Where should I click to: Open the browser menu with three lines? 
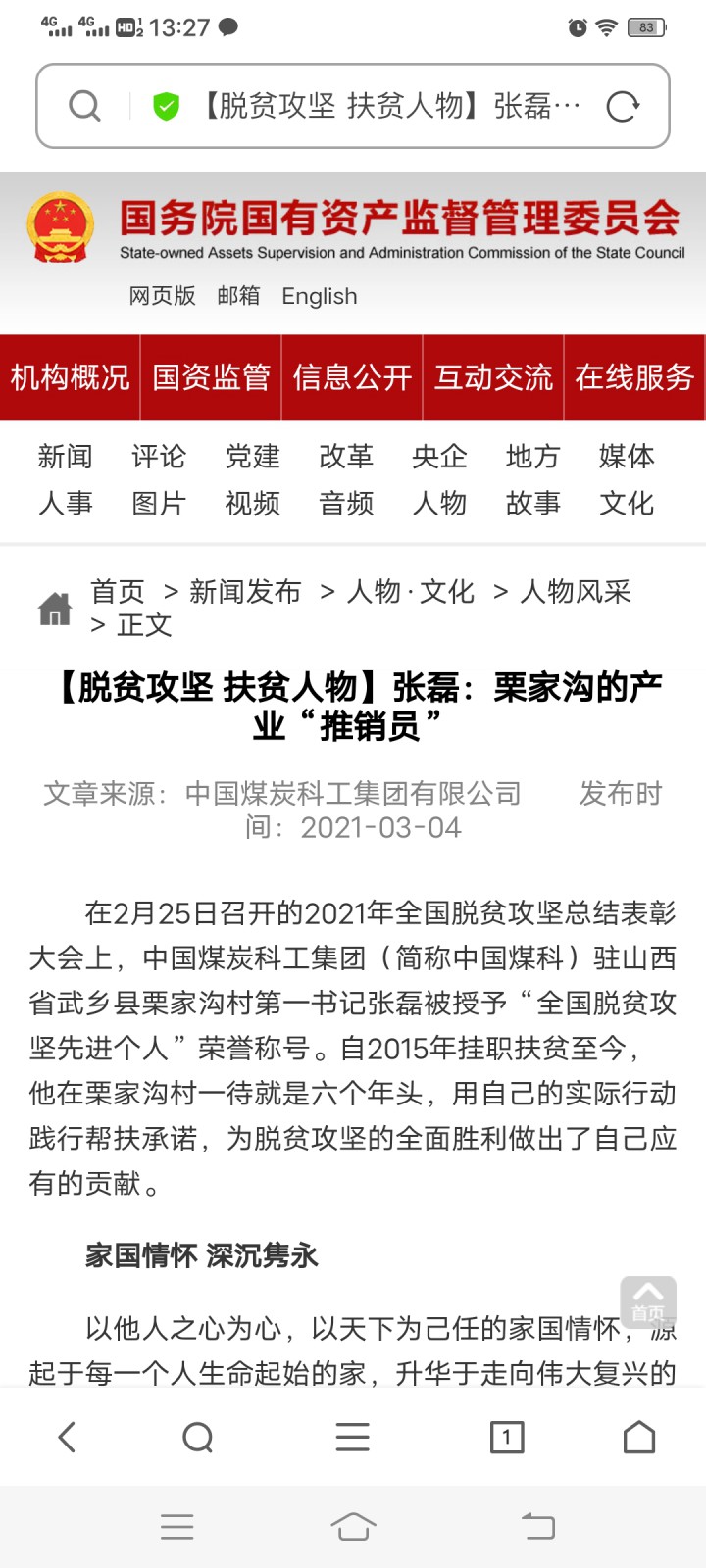[352, 1438]
